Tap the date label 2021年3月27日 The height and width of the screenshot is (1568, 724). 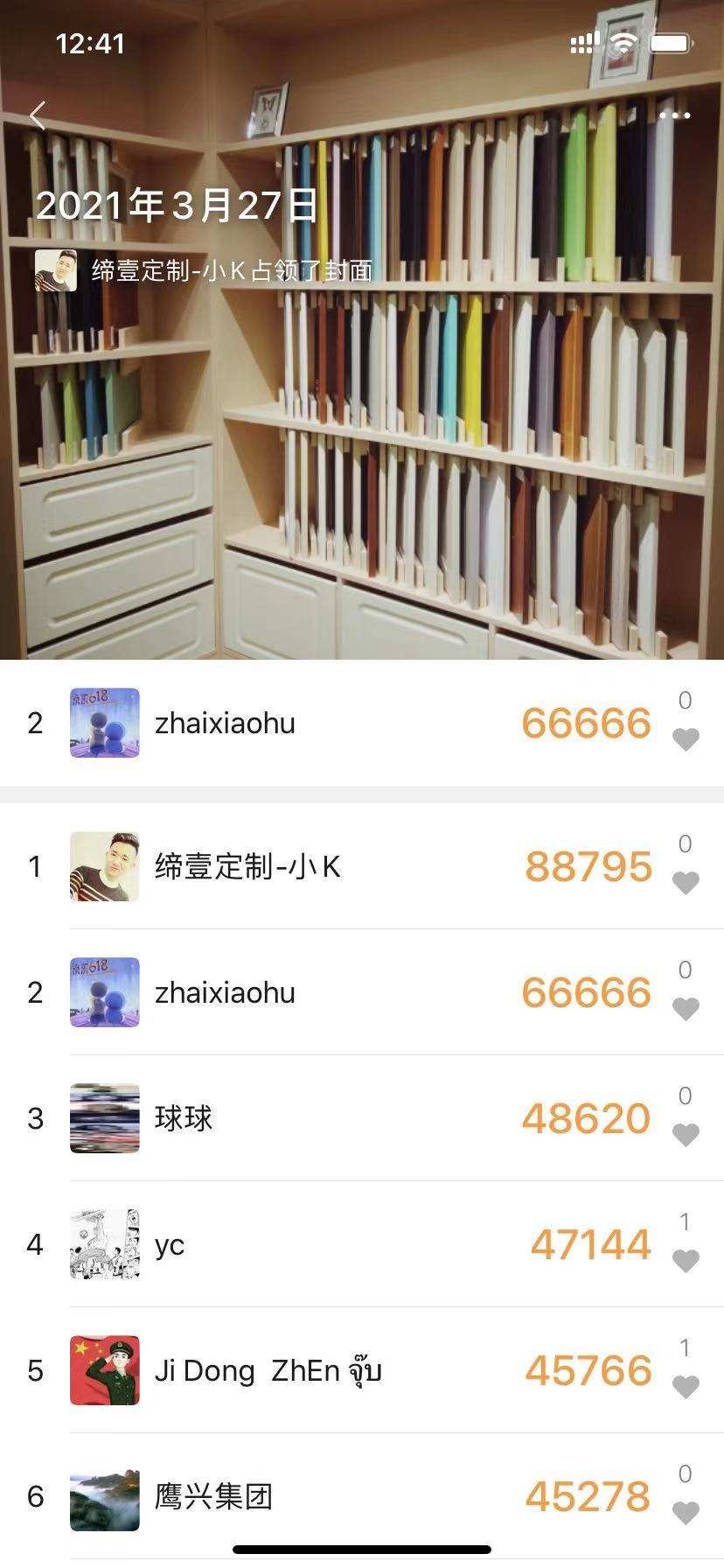178,207
